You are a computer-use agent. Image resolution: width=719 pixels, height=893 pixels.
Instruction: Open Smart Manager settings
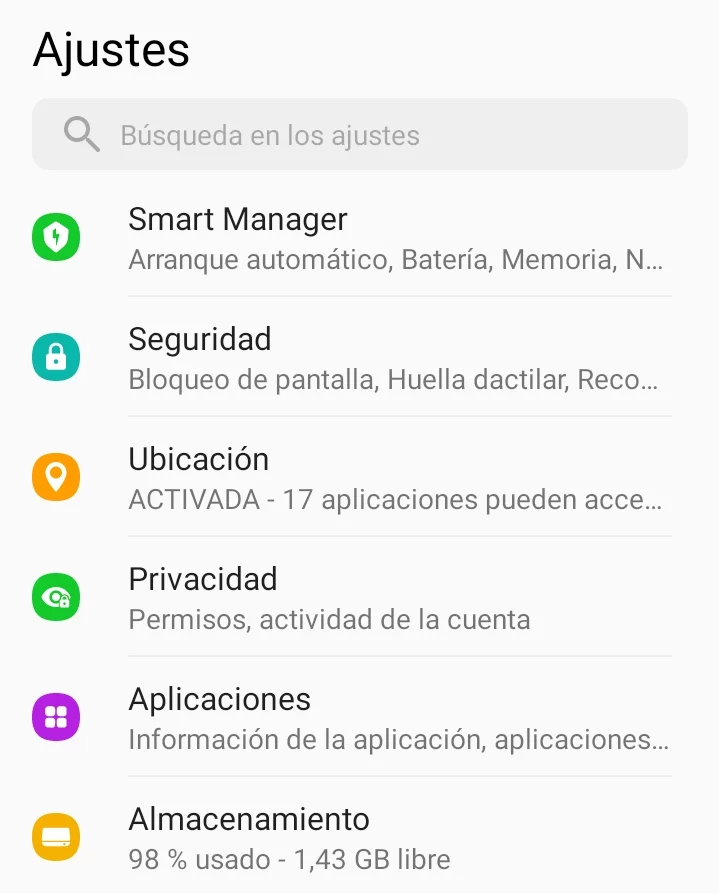click(x=360, y=238)
